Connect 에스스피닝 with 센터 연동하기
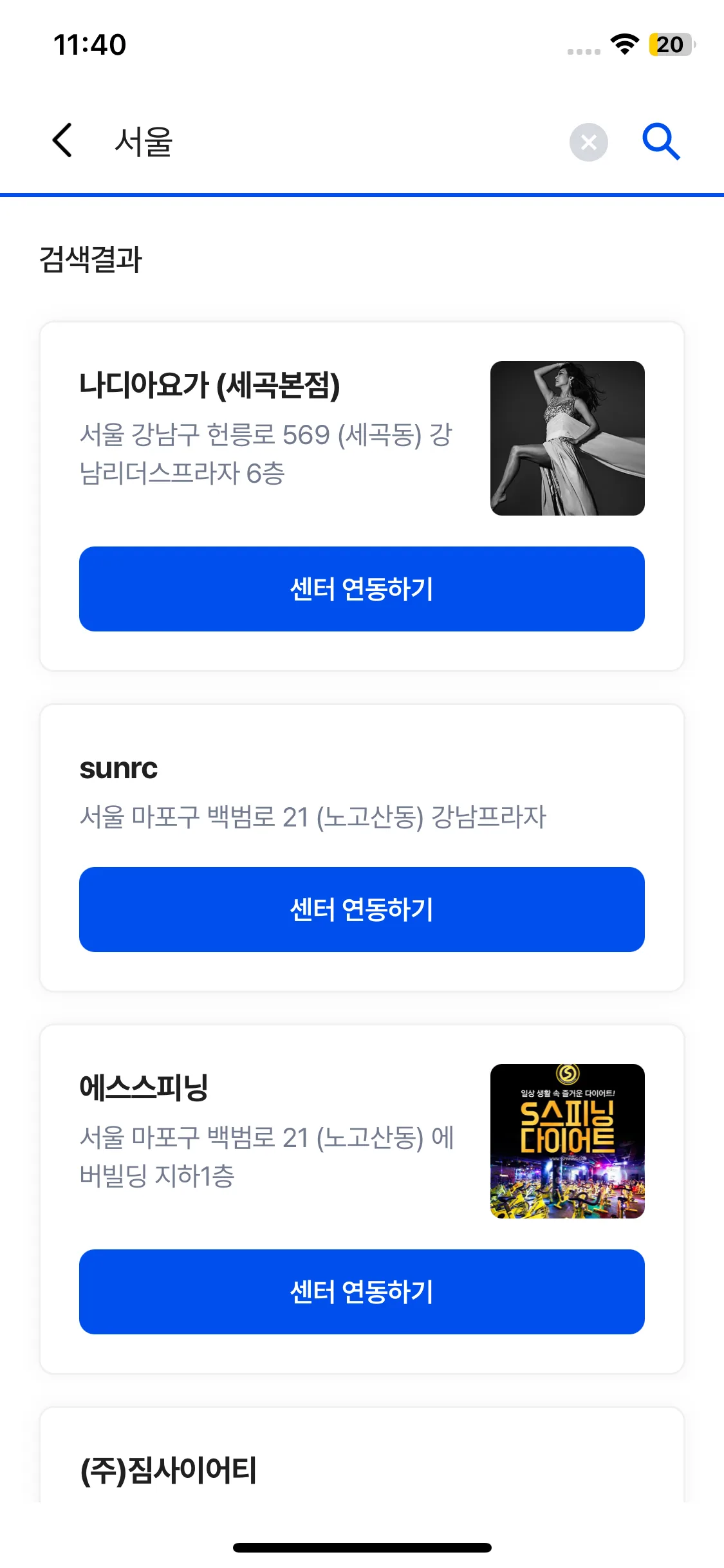 pyautogui.click(x=362, y=1292)
